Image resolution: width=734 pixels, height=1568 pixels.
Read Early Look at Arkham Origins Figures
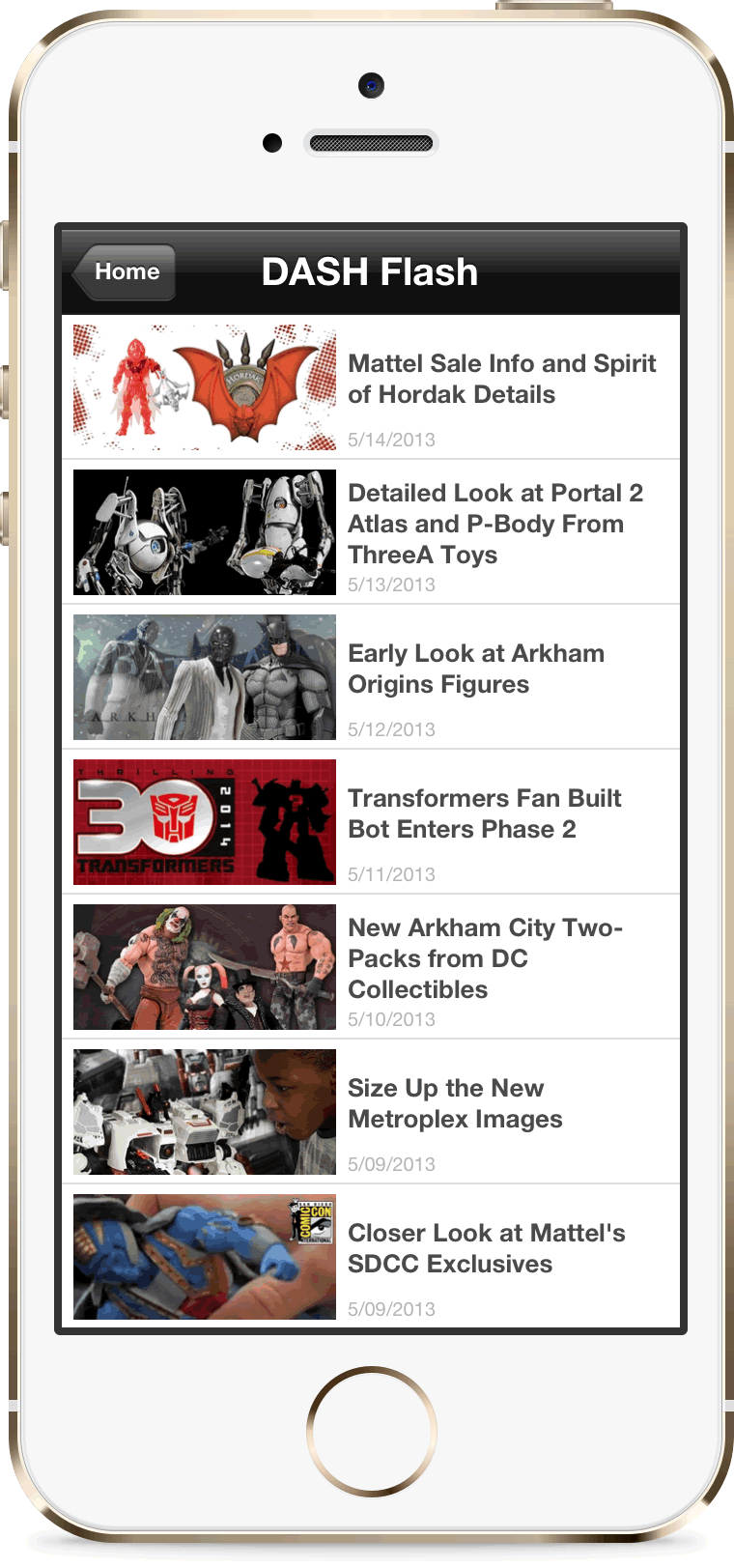371,677
